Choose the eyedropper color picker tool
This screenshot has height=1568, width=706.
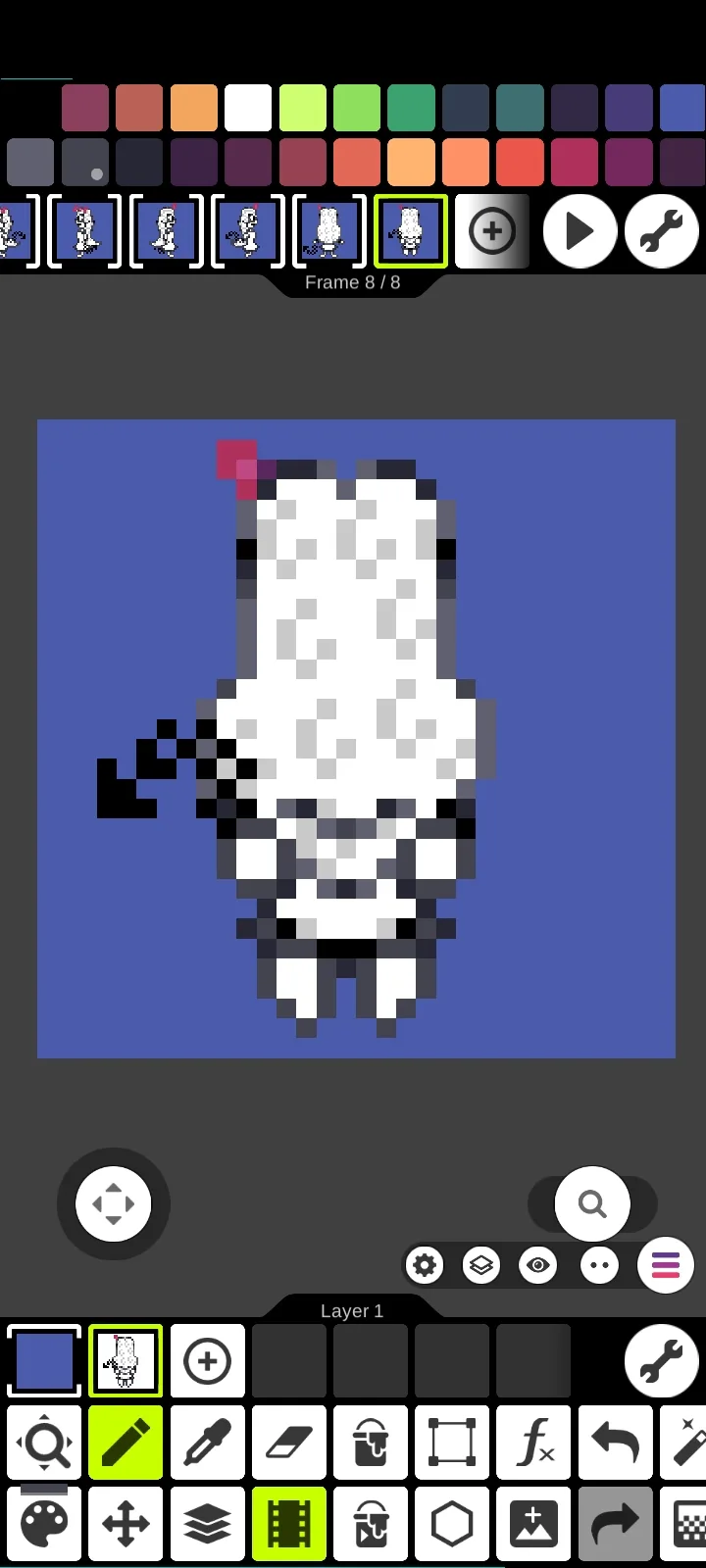click(x=207, y=1443)
